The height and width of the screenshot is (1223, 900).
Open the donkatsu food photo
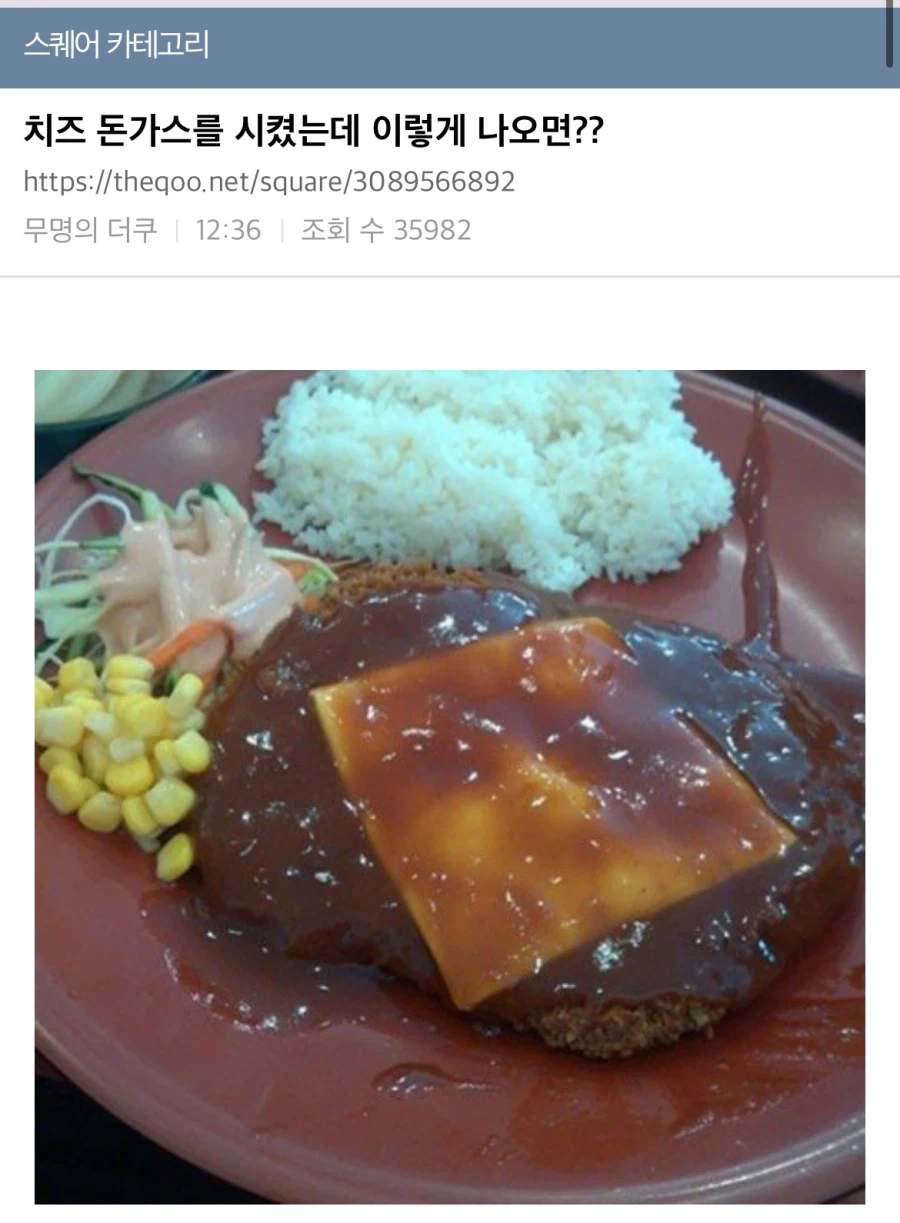tap(450, 790)
